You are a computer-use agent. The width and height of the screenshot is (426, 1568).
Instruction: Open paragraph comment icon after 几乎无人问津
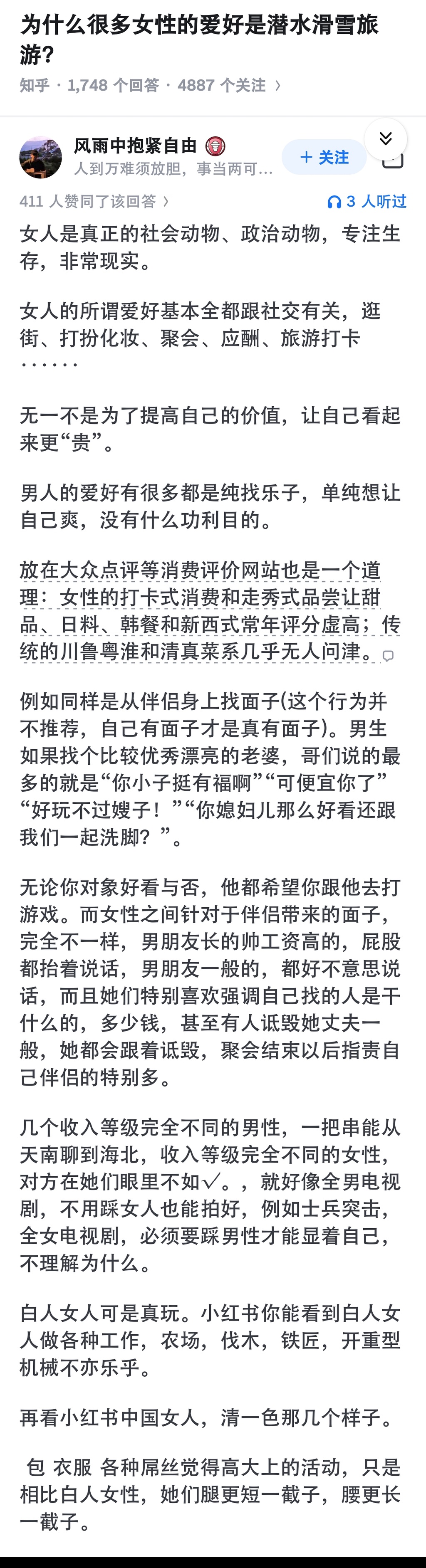tap(388, 656)
